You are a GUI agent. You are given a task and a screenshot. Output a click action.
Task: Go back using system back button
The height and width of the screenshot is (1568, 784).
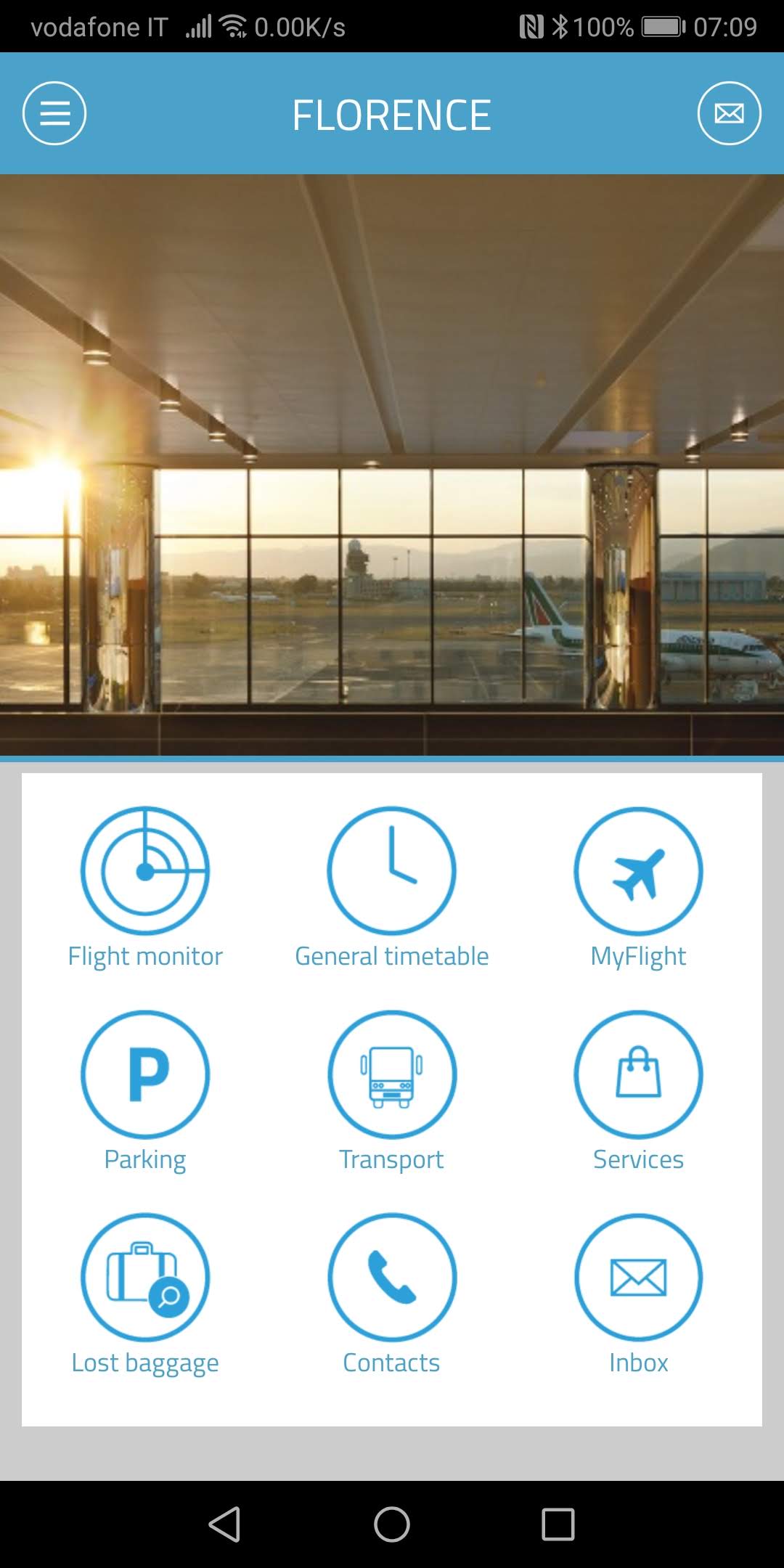(224, 1524)
